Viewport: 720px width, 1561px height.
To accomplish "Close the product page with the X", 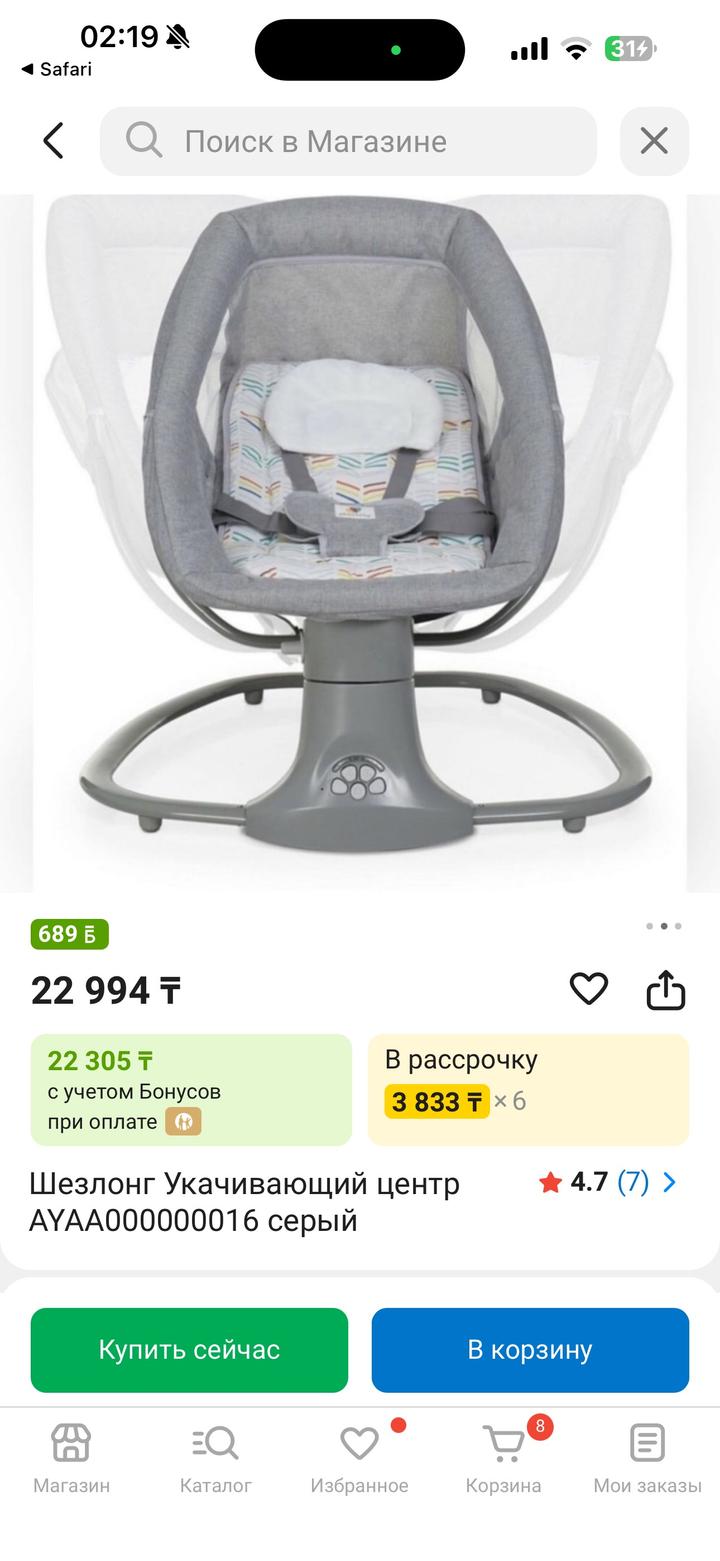I will (654, 141).
